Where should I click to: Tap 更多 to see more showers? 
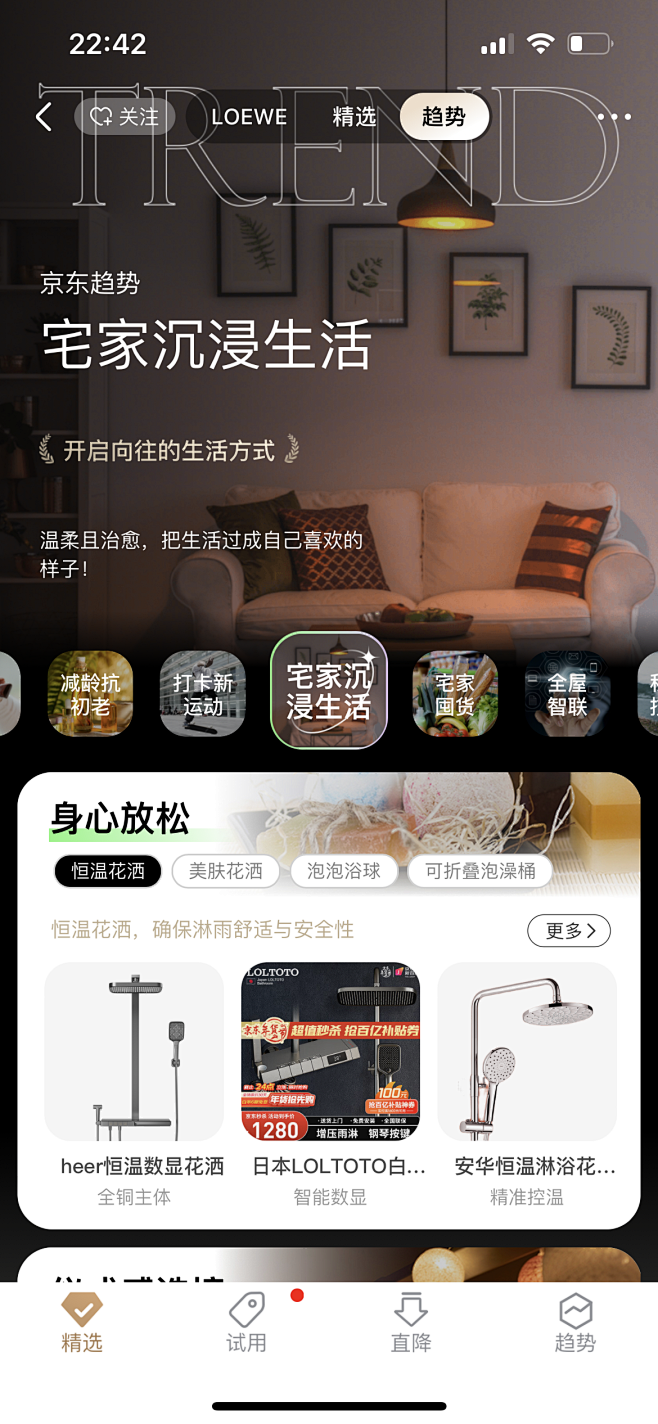point(569,931)
